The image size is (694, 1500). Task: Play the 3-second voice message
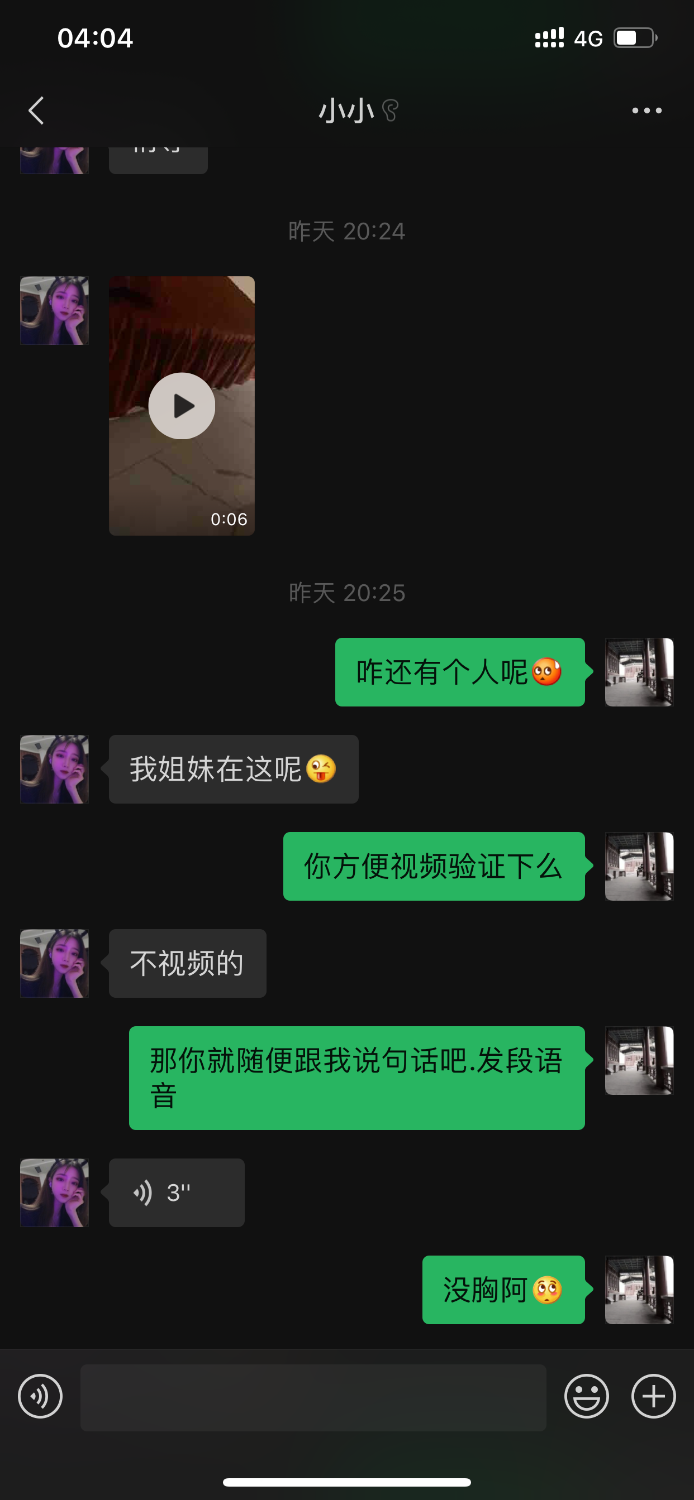[177, 1193]
